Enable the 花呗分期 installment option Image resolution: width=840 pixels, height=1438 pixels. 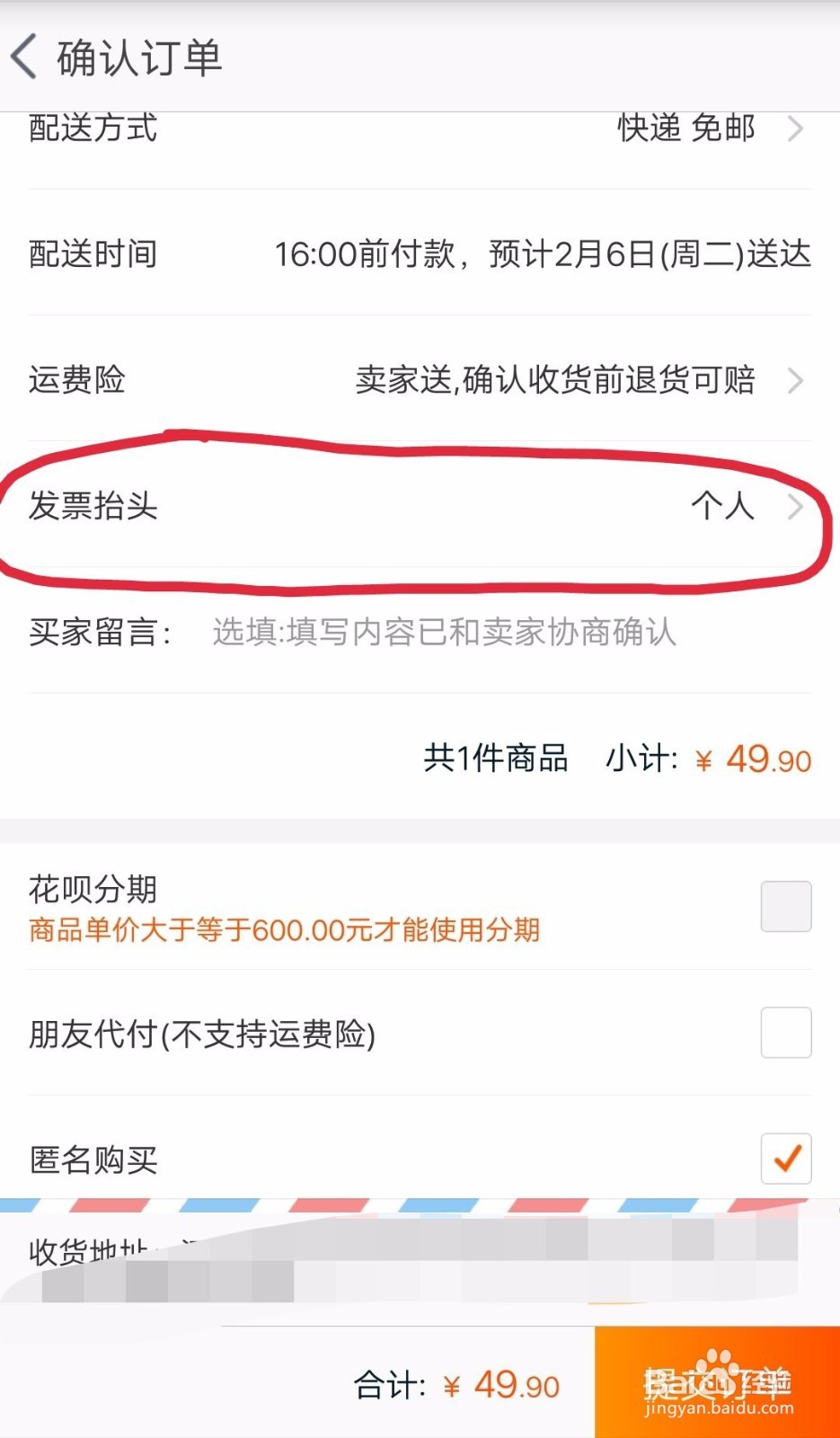[x=786, y=906]
